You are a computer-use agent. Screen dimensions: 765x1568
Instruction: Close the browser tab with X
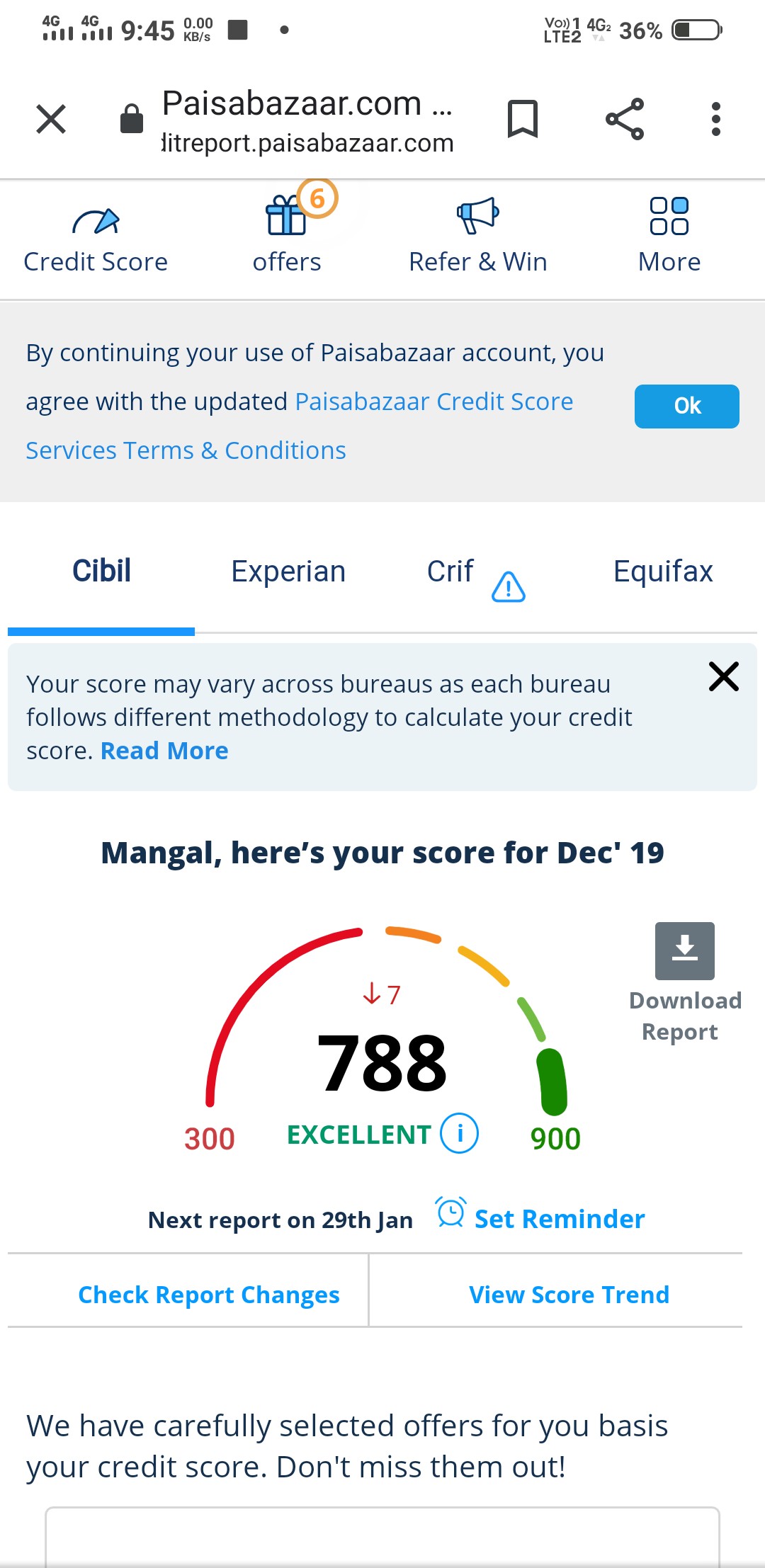[x=51, y=119]
